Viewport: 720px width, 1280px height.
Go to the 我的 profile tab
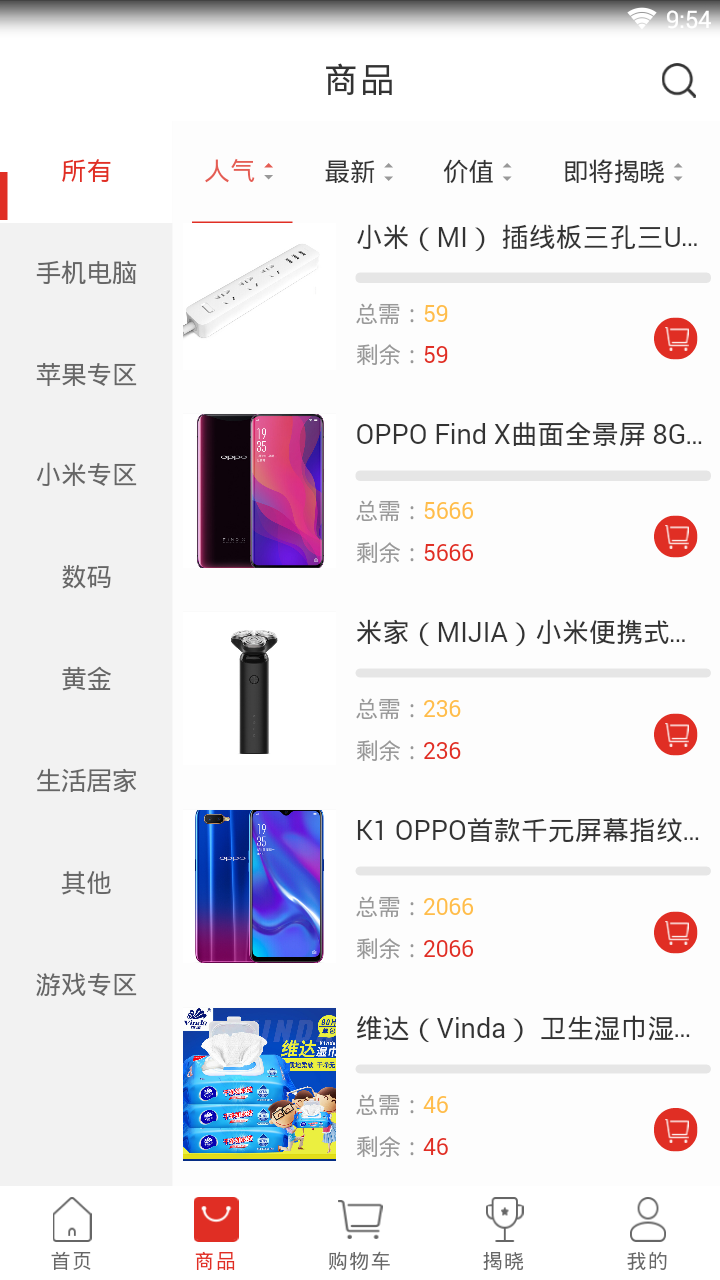tap(647, 1234)
